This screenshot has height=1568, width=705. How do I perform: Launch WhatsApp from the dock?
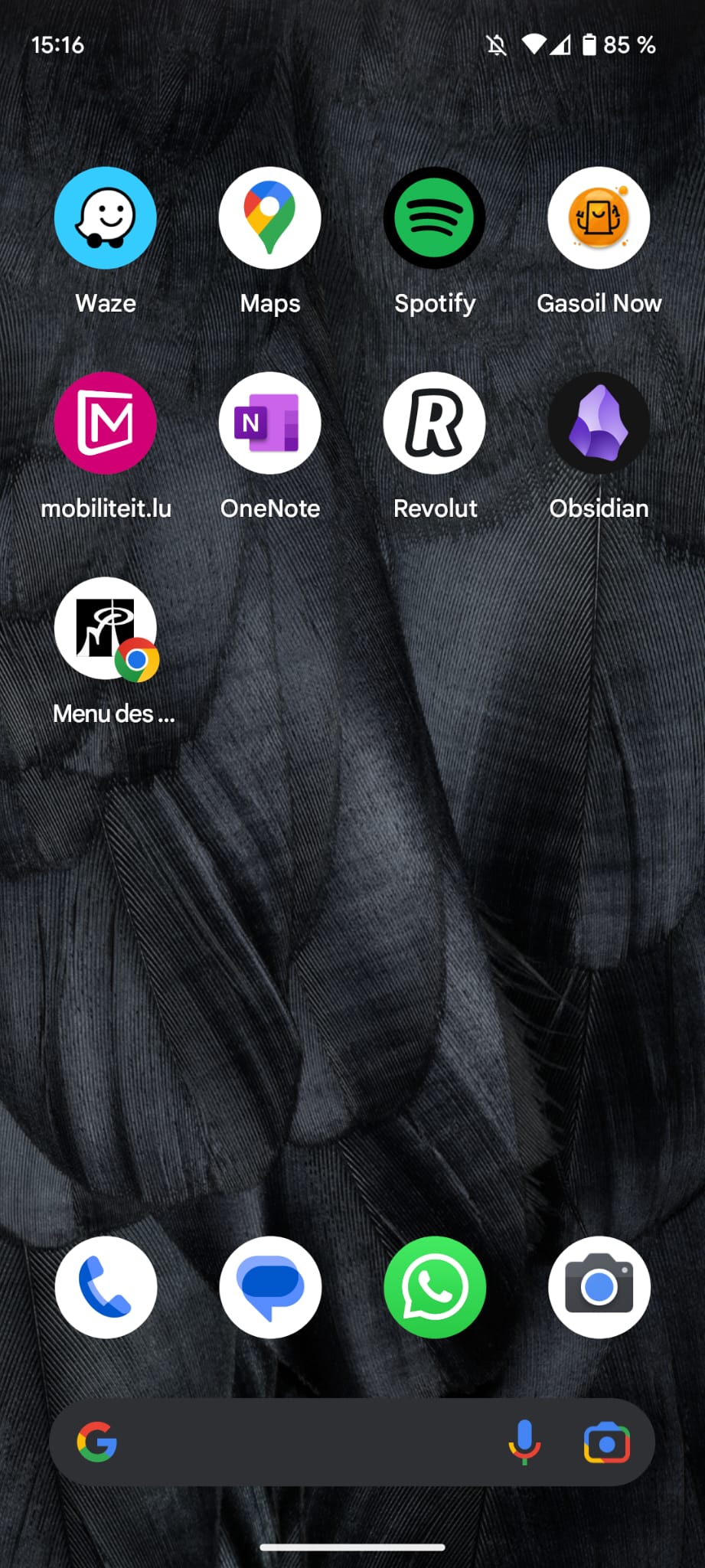point(434,1288)
